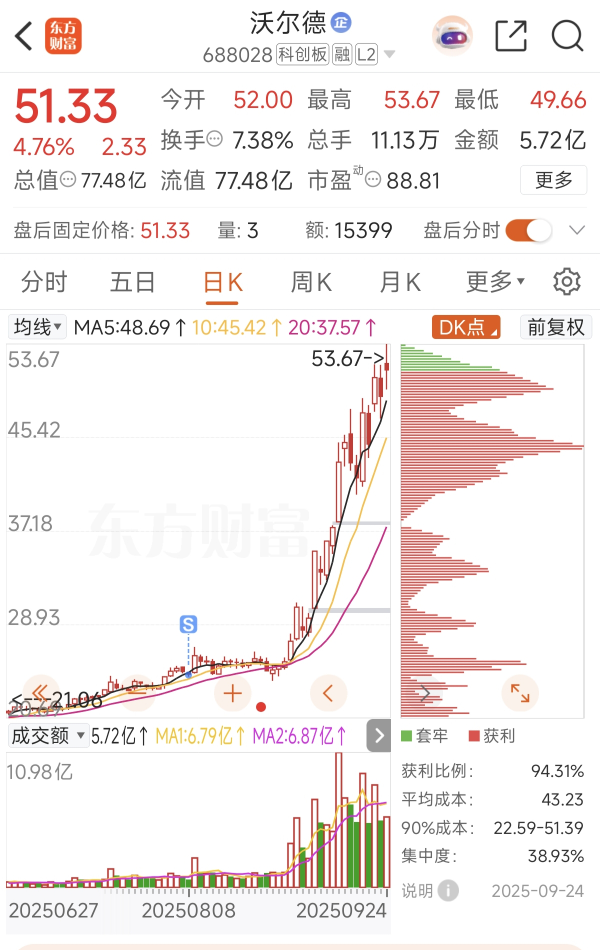The width and height of the screenshot is (600, 950).
Task: Expand chart to fullscreen
Action: [520, 692]
